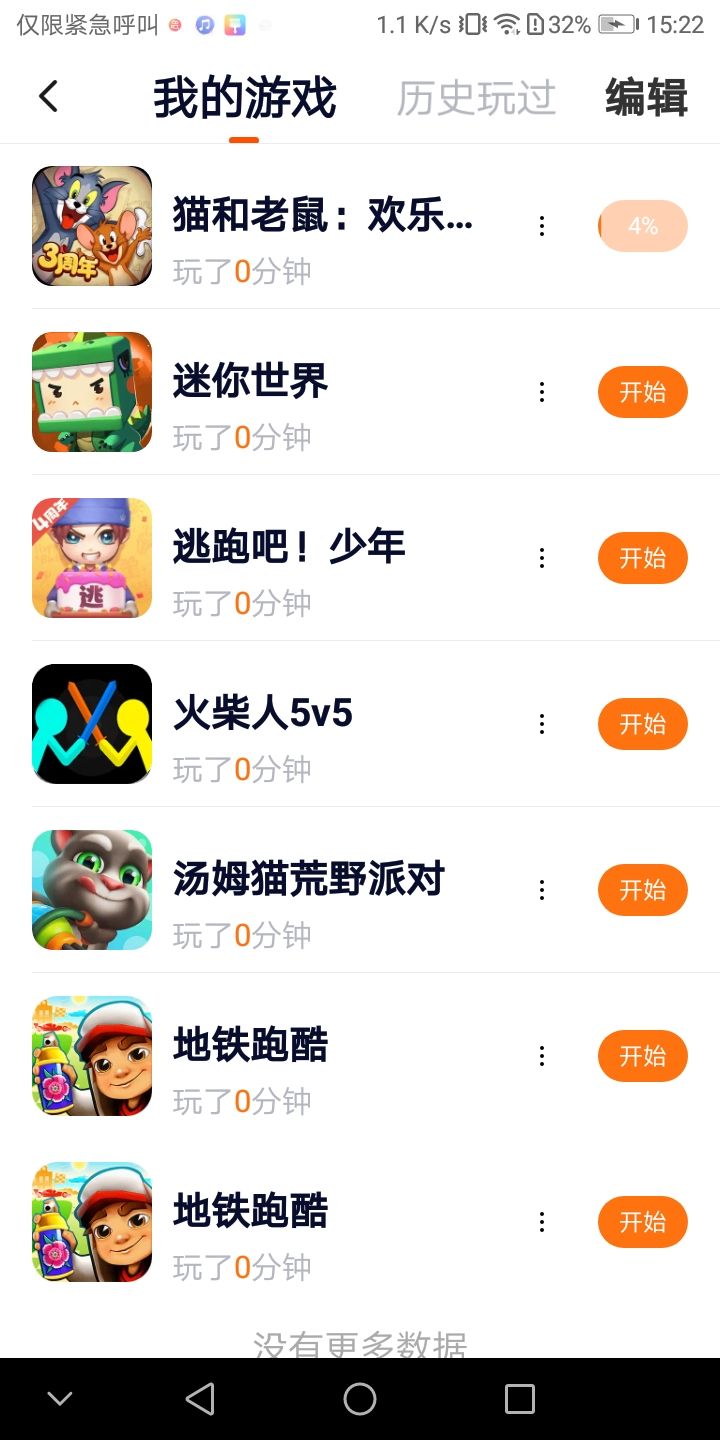Open the recent apps overview
The image size is (720, 1440).
coord(520,1399)
